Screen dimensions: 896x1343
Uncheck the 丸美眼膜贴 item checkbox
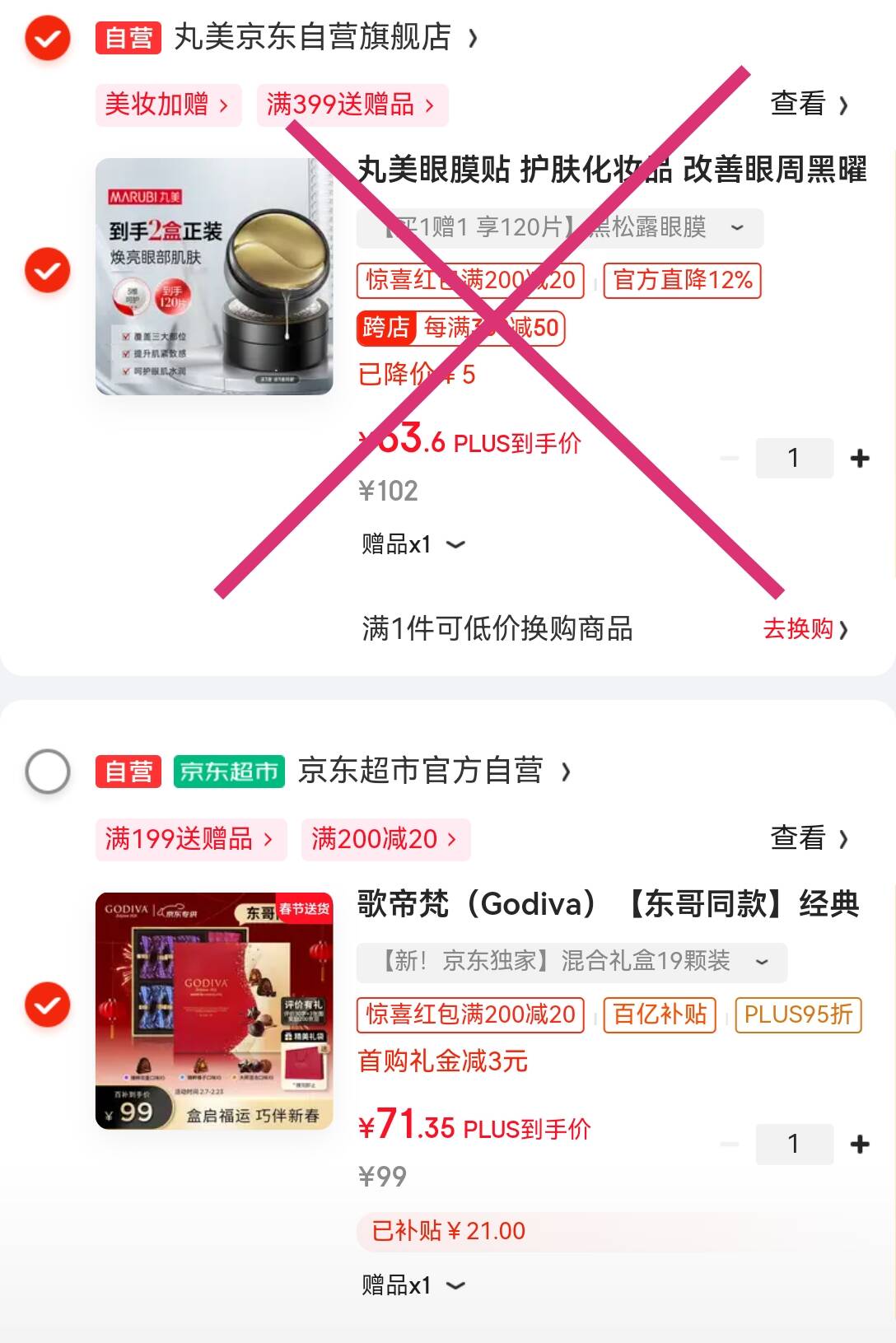[48, 270]
